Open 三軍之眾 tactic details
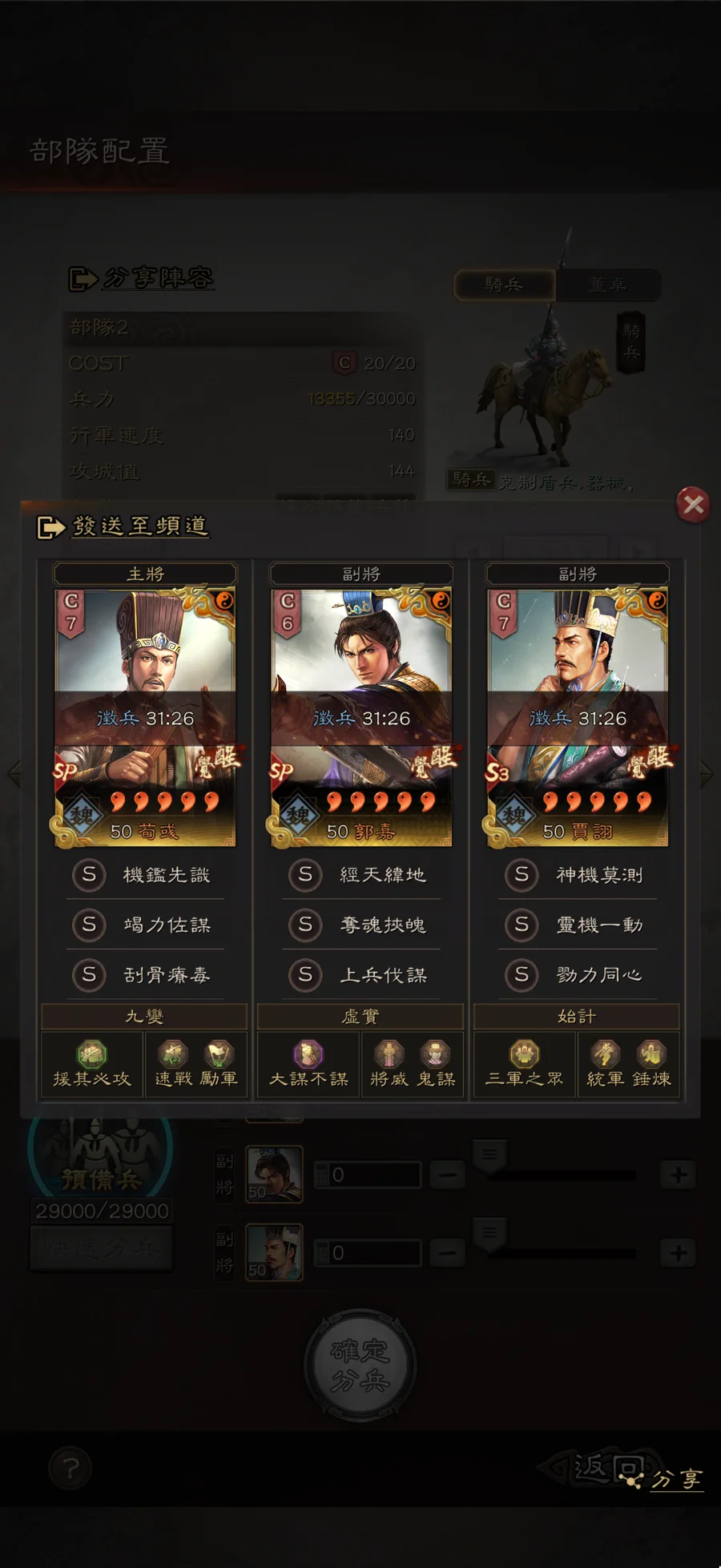The image size is (721, 1568). coord(525,1064)
